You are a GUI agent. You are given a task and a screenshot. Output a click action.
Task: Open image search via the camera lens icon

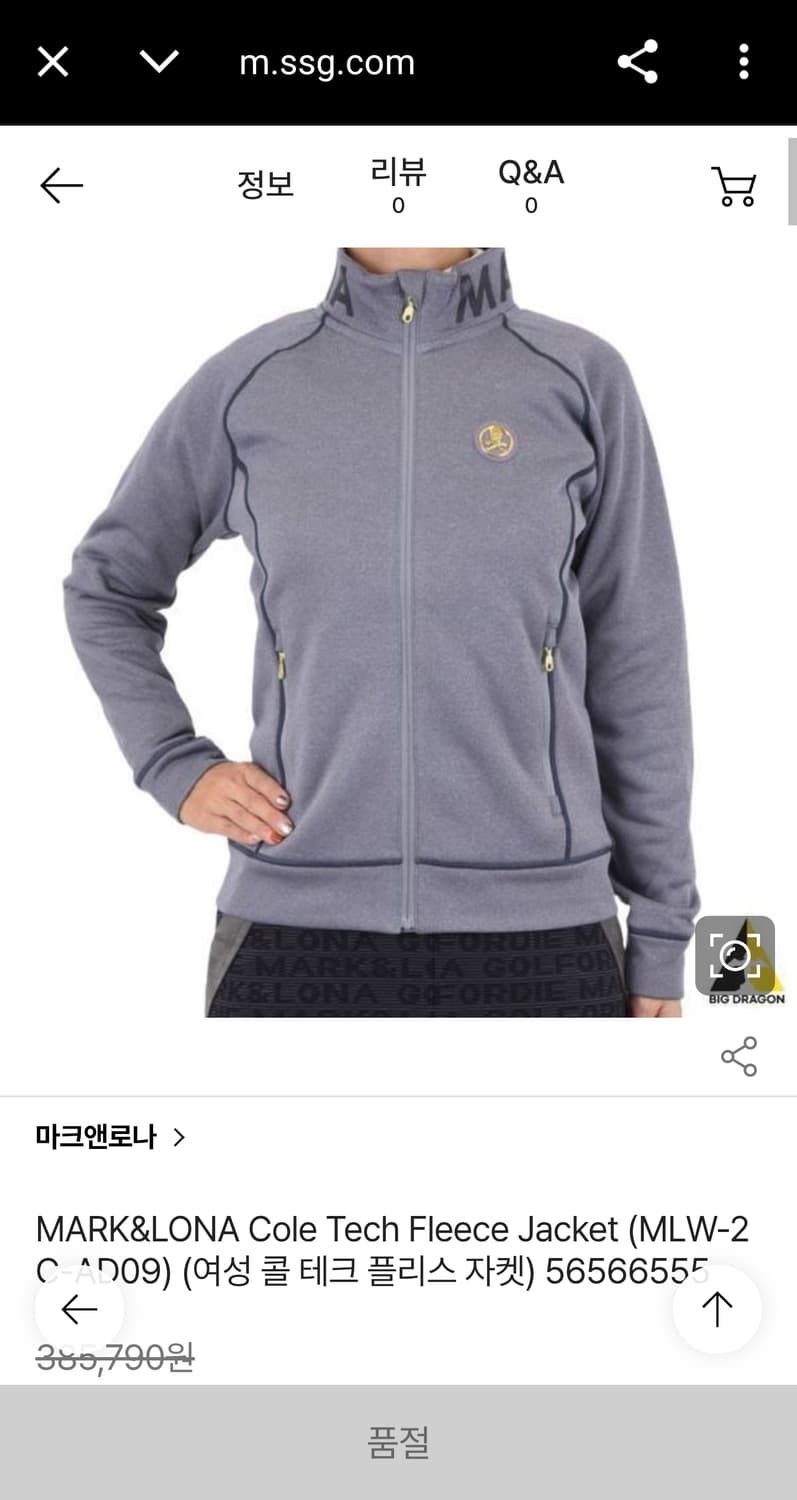(735, 957)
